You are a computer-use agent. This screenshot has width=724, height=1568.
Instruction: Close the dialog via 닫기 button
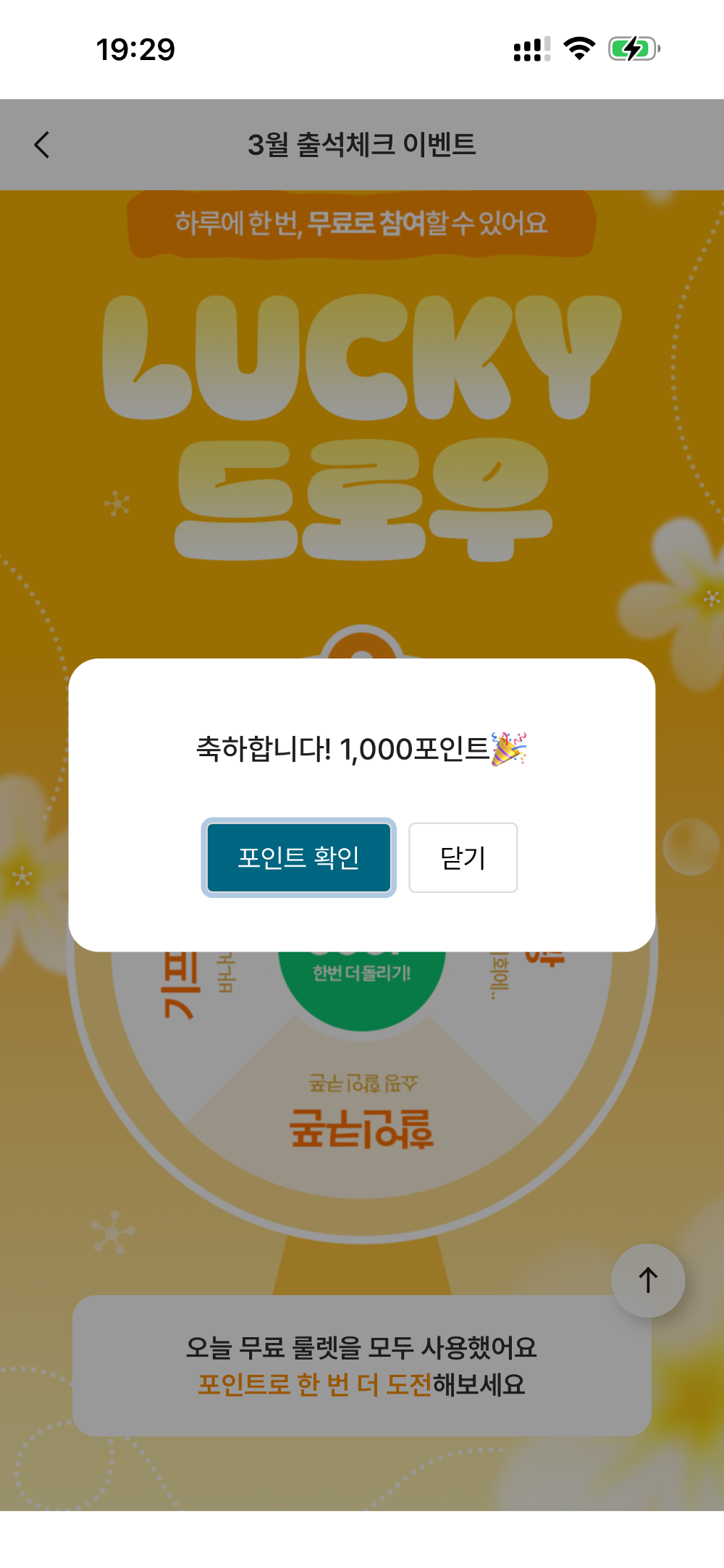[x=463, y=857]
